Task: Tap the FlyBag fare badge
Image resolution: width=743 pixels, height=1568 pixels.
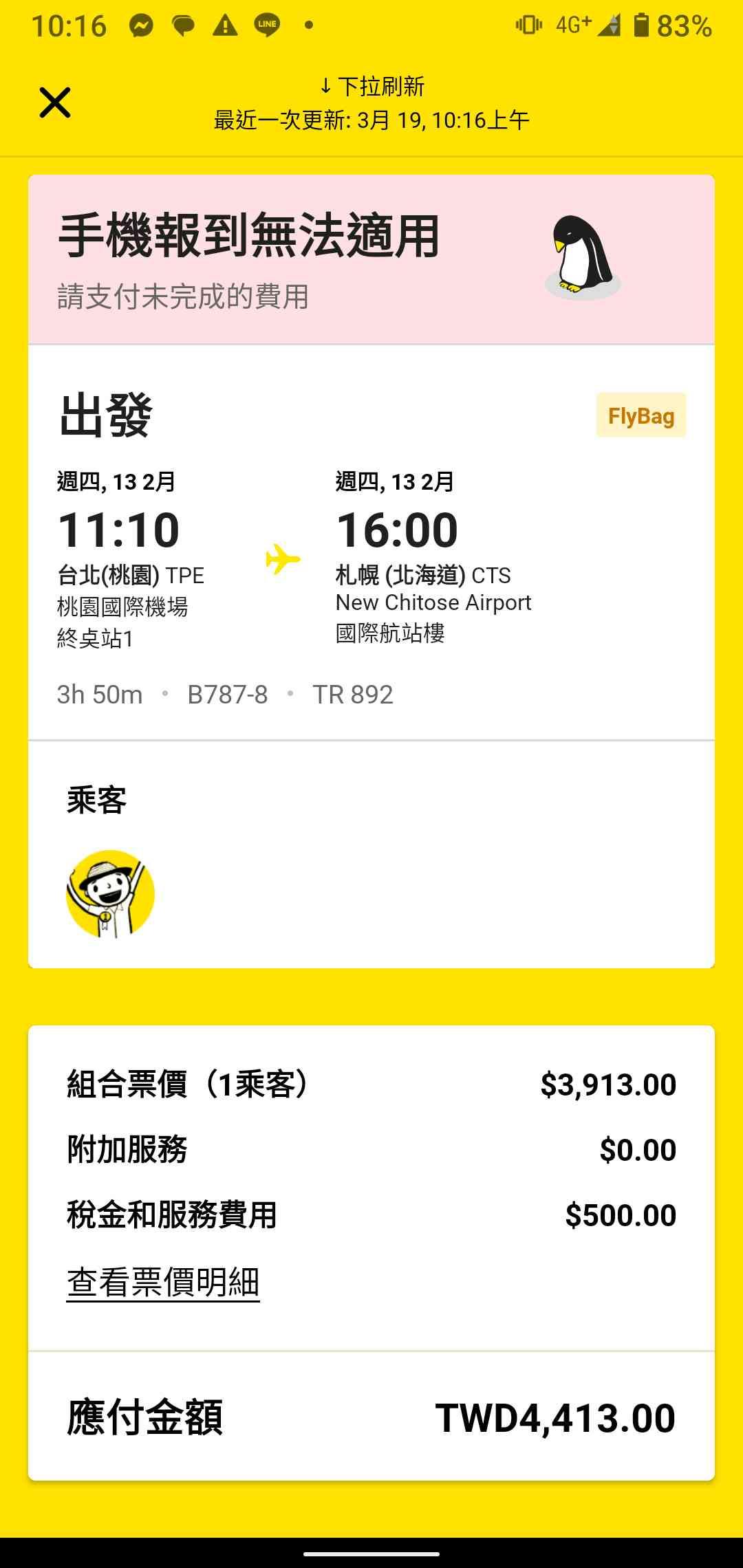Action: (640, 415)
